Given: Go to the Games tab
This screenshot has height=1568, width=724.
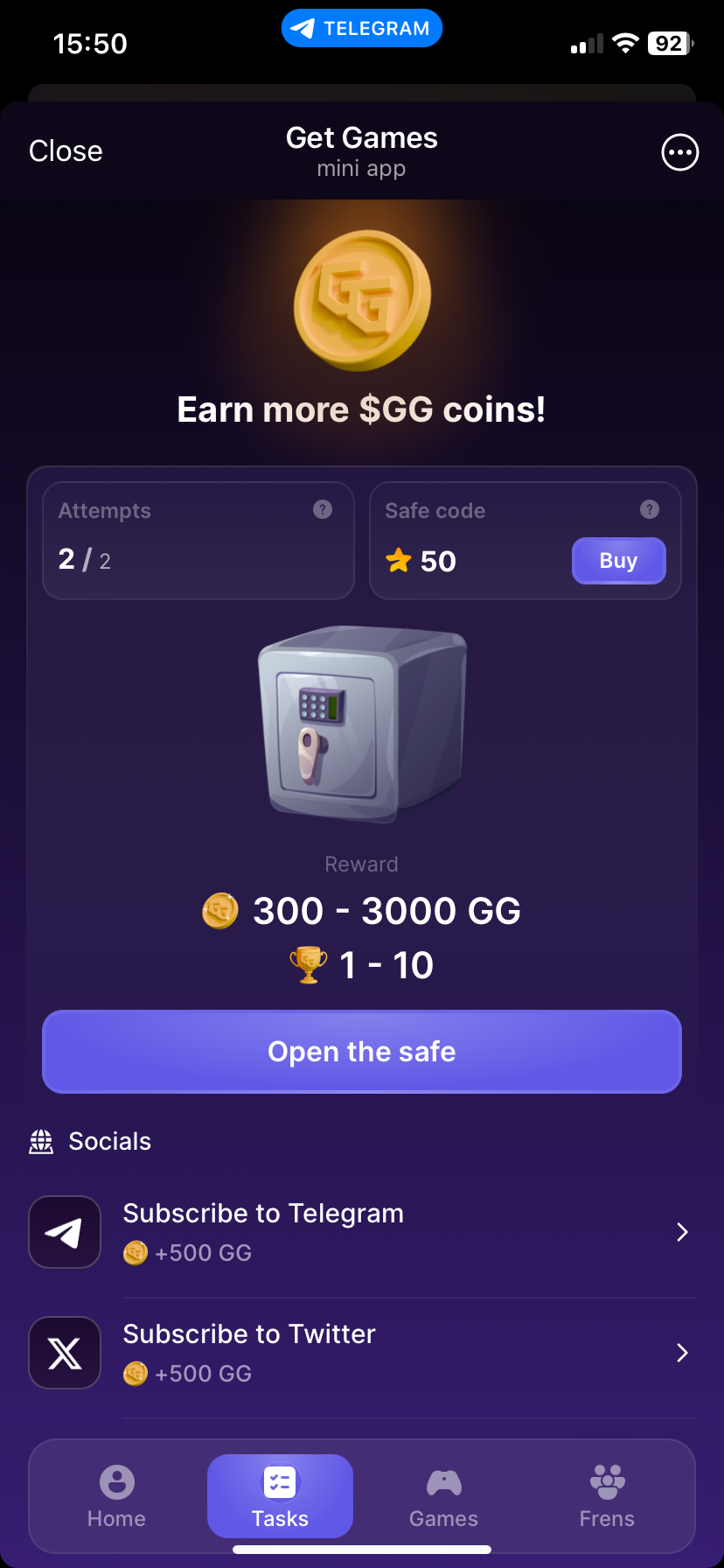Looking at the screenshot, I should pyautogui.click(x=443, y=1496).
